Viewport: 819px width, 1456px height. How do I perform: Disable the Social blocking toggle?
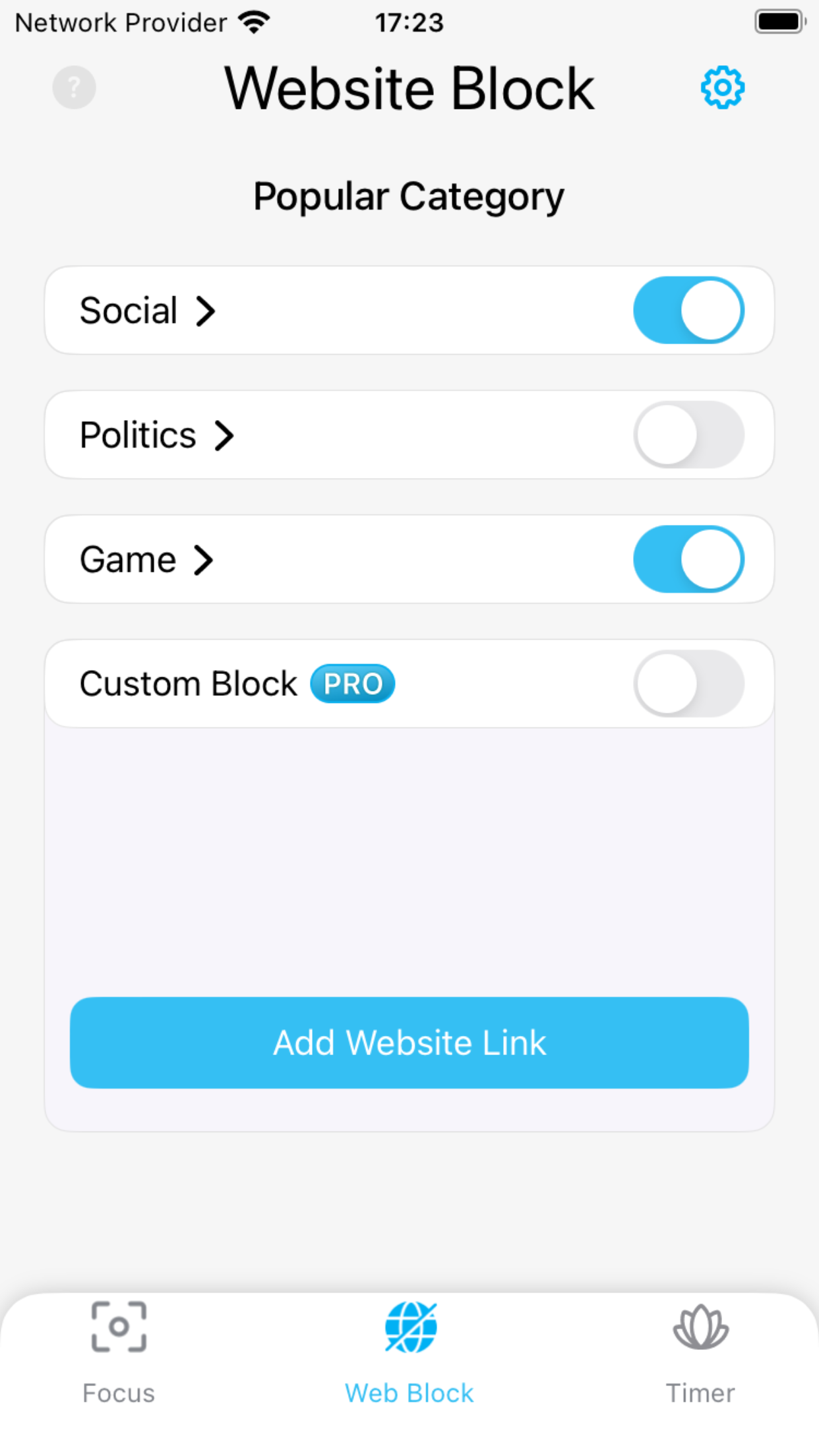click(x=688, y=310)
